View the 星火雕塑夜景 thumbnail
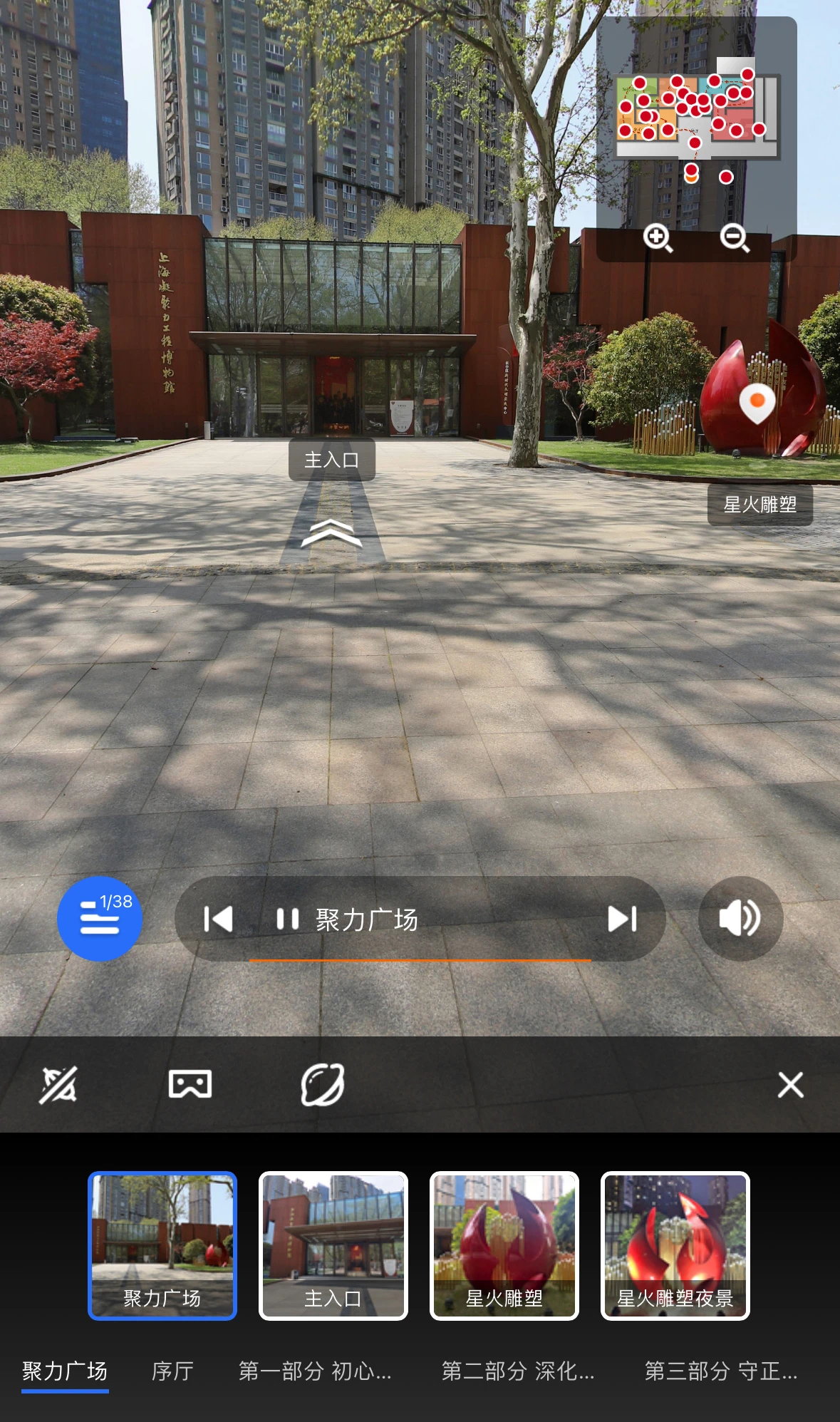The image size is (840, 1422). coord(675,1246)
